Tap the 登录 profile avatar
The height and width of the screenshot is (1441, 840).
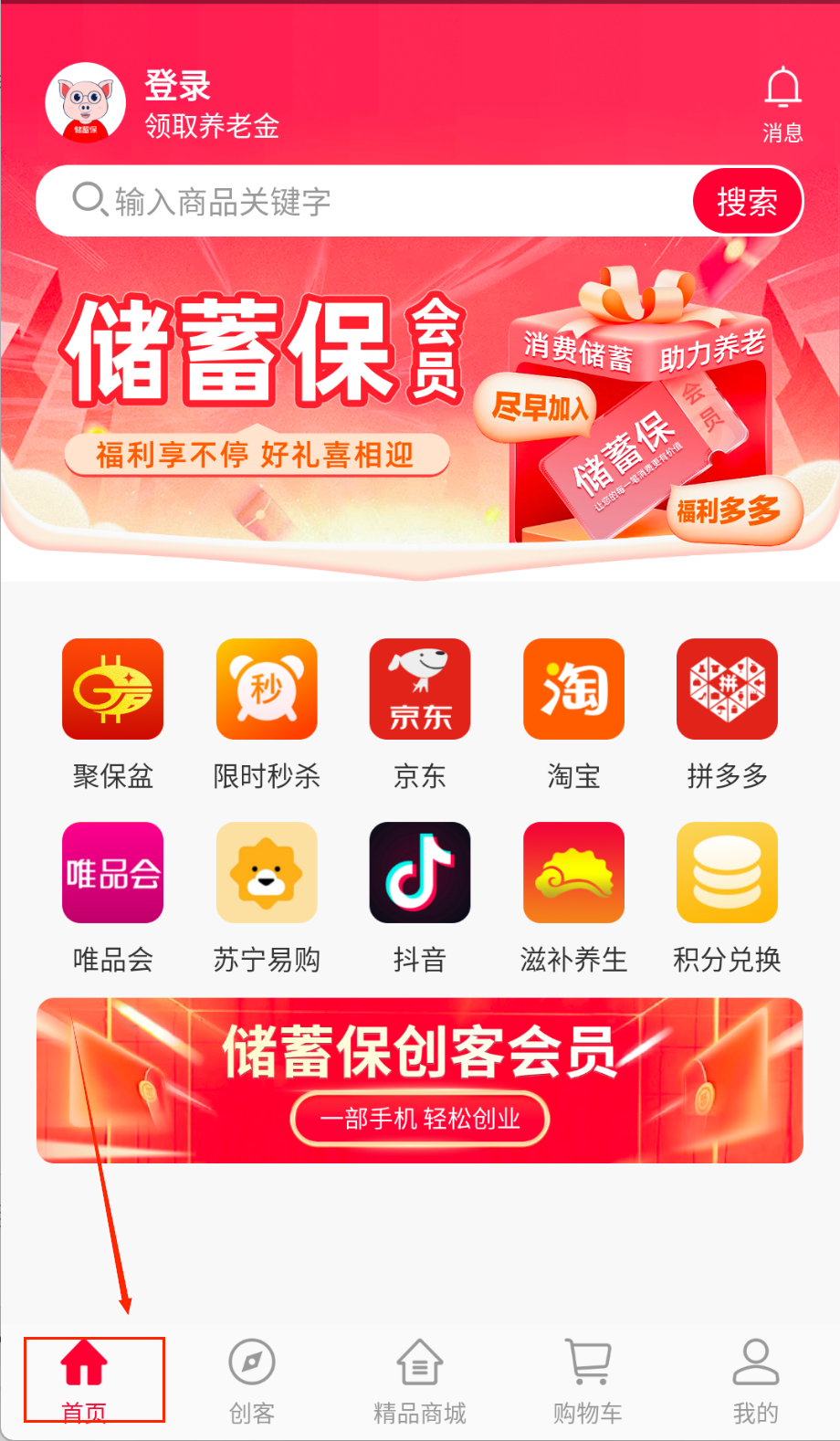pos(85,102)
